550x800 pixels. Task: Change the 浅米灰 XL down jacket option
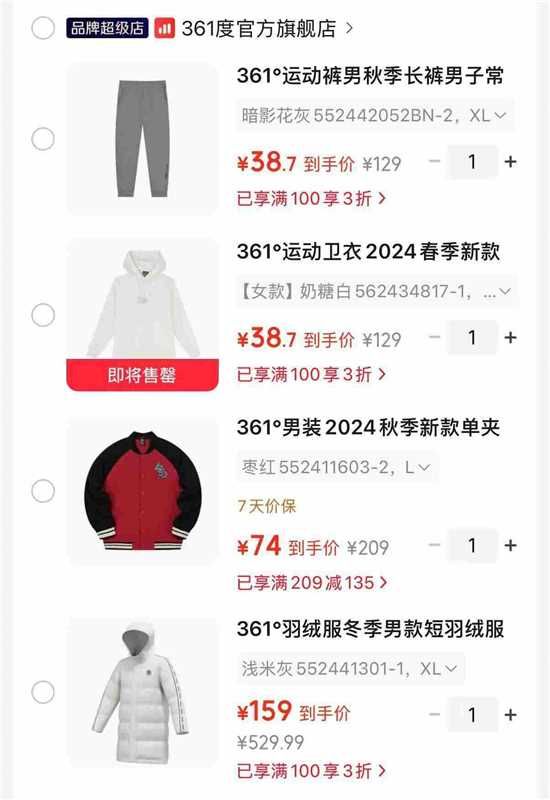350,668
